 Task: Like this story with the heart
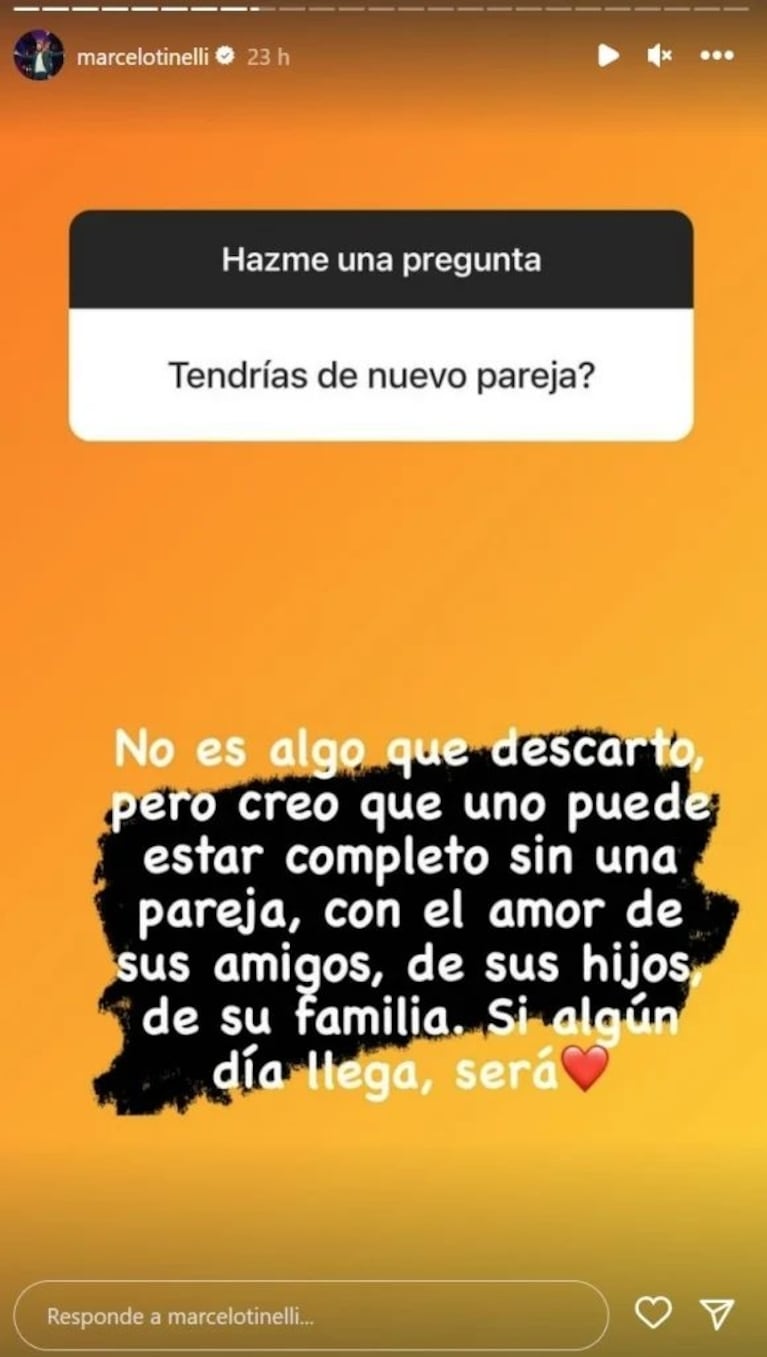[x=653, y=1314]
